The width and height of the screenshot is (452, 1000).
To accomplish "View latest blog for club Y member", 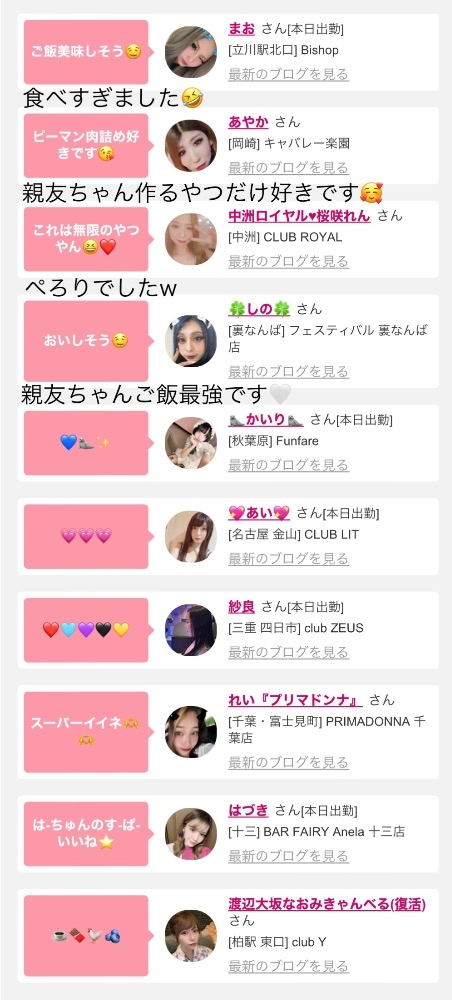I will point(288,966).
